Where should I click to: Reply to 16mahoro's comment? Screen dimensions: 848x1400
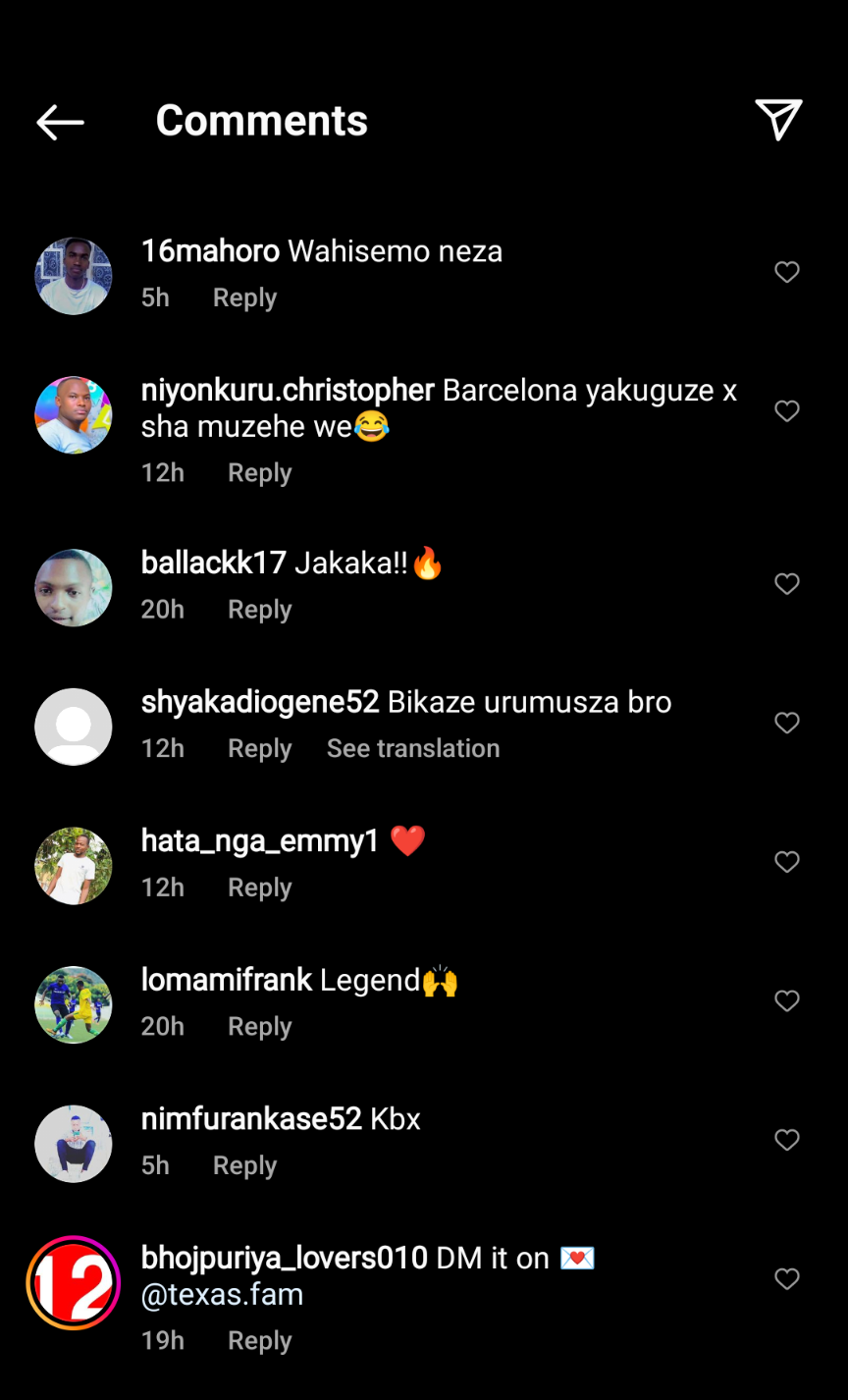pyautogui.click(x=244, y=297)
